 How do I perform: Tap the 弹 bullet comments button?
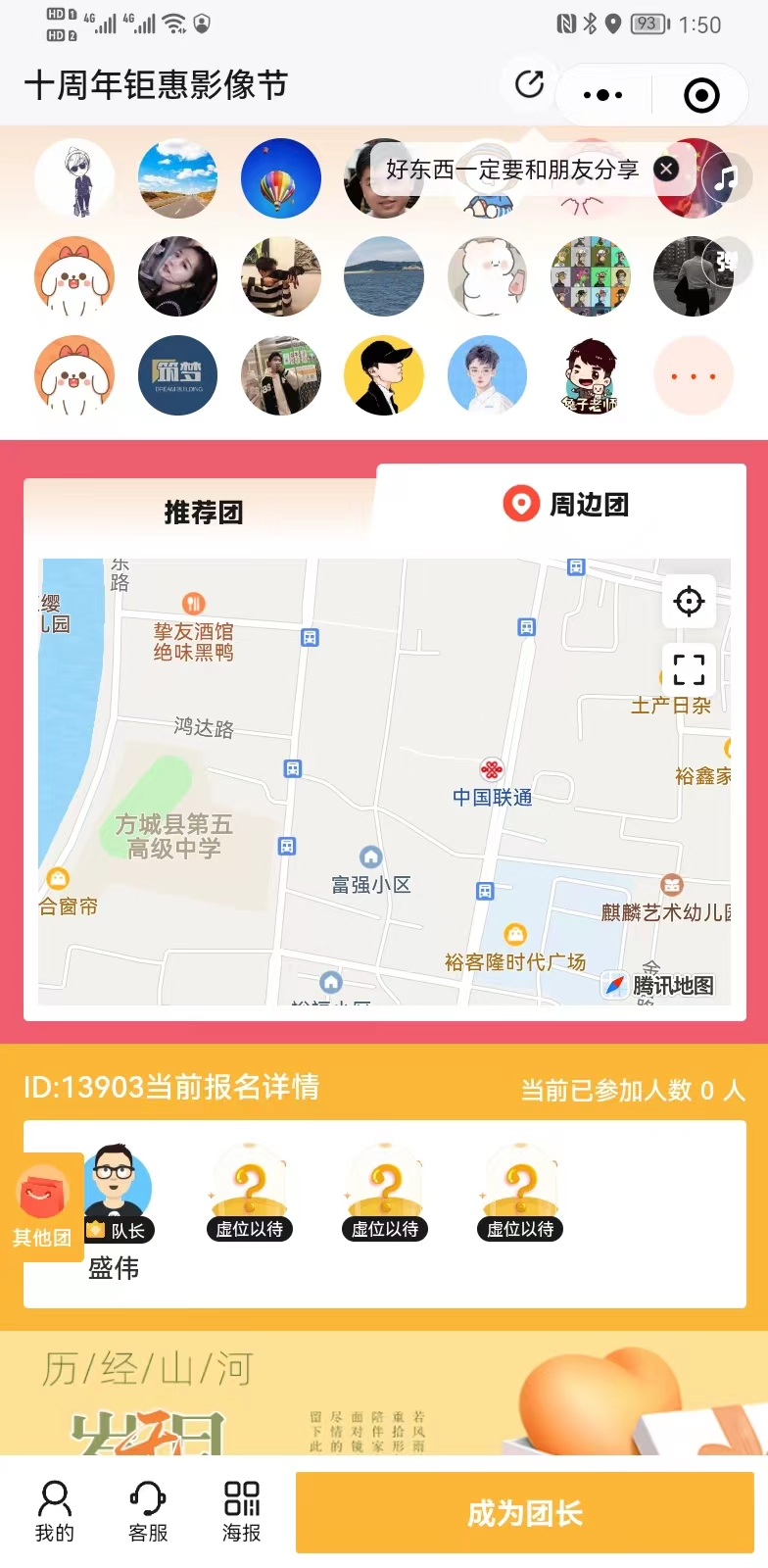coord(727,261)
